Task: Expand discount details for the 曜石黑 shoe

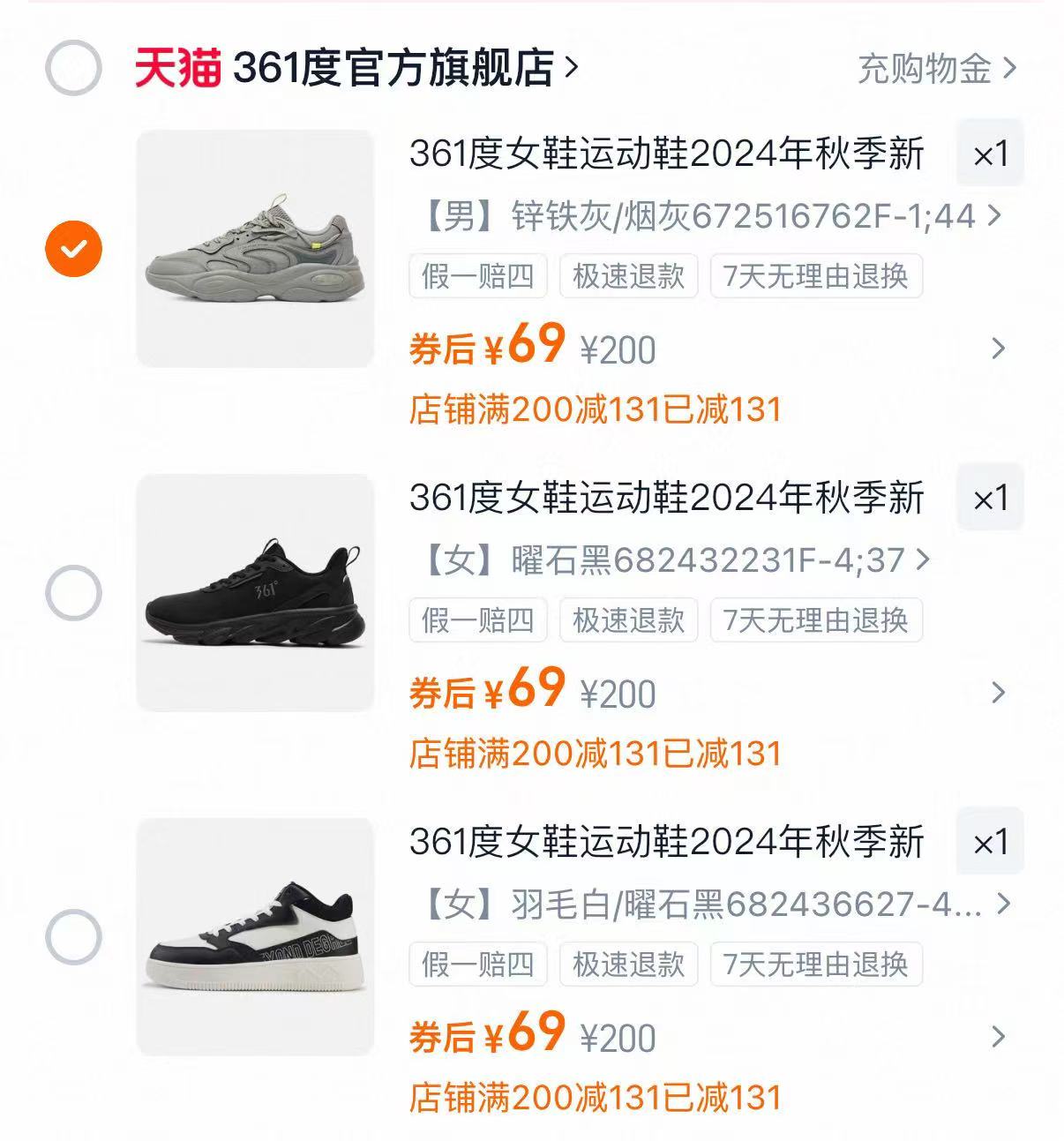Action: 998,693
